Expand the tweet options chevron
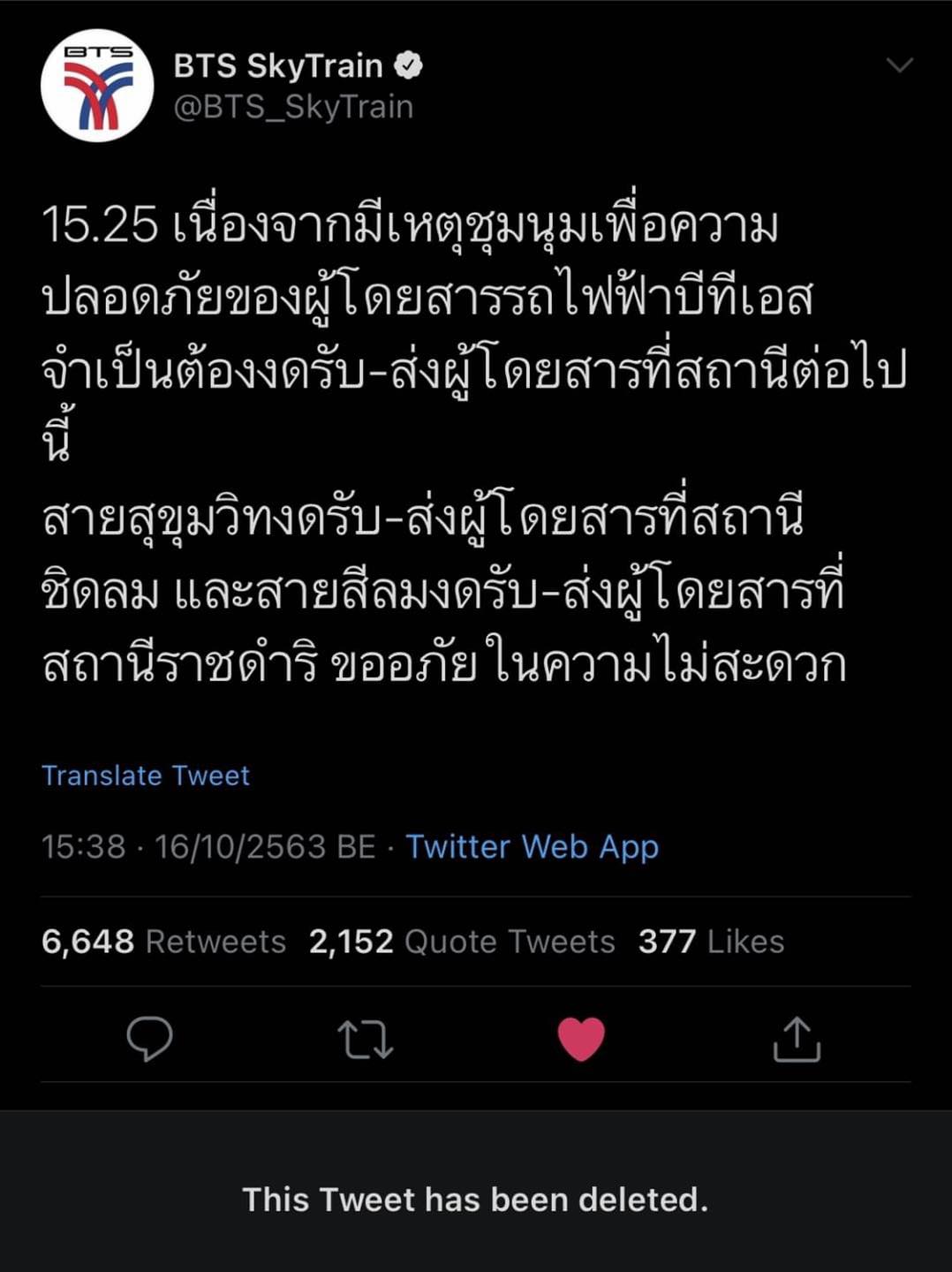This screenshot has width=952, height=1272. tap(899, 65)
